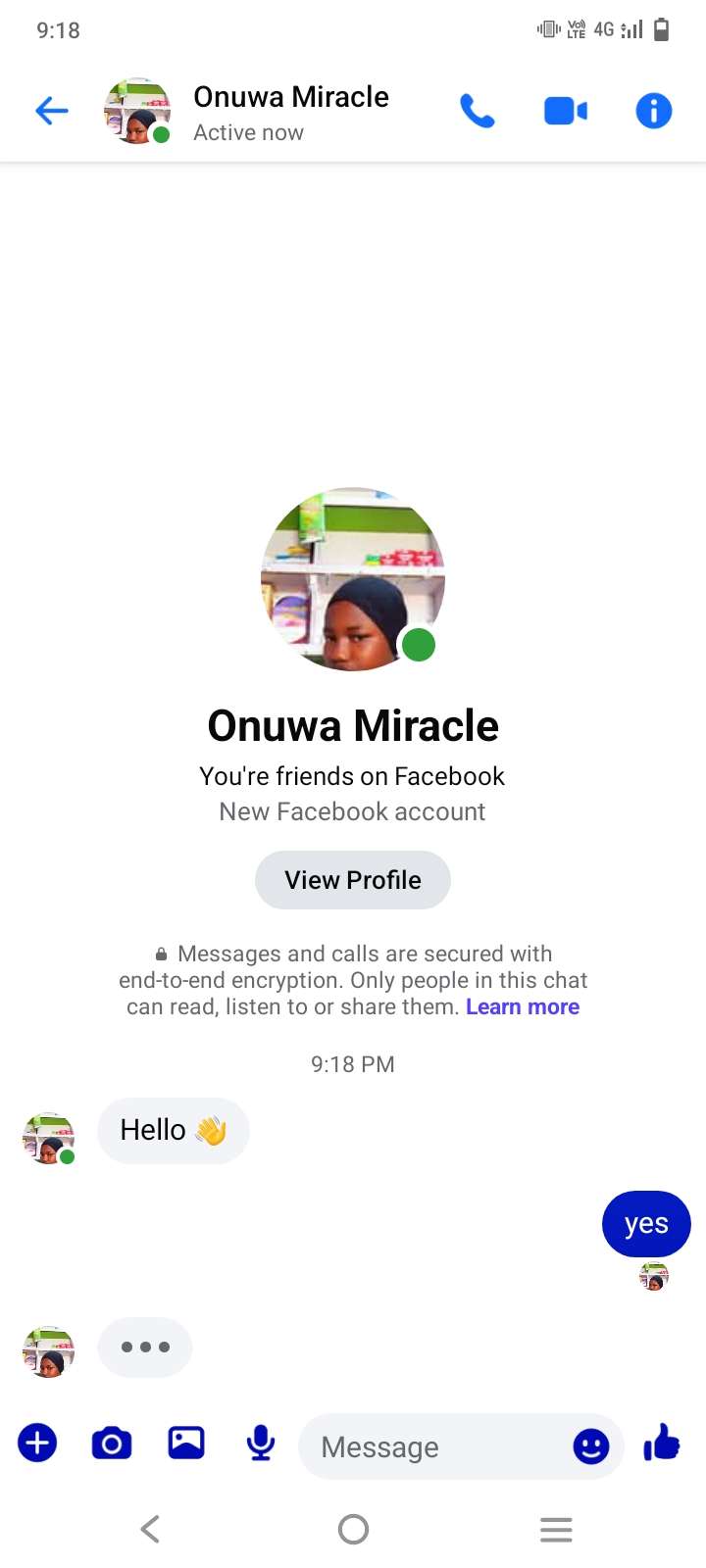Send a thumbs-up like
This screenshot has width=706, height=1568.
pyautogui.click(x=662, y=1443)
